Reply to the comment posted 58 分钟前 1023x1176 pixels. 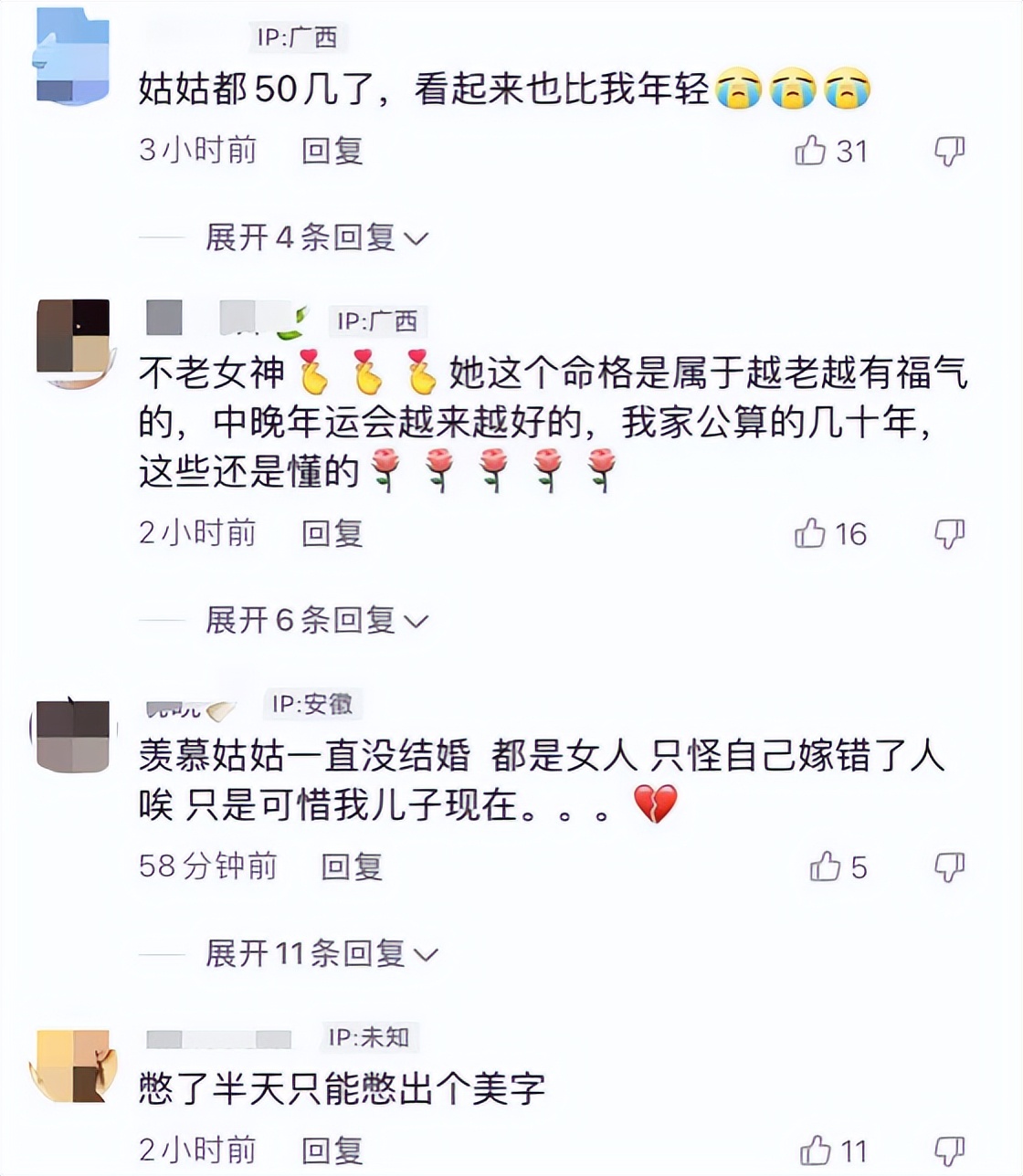(353, 867)
